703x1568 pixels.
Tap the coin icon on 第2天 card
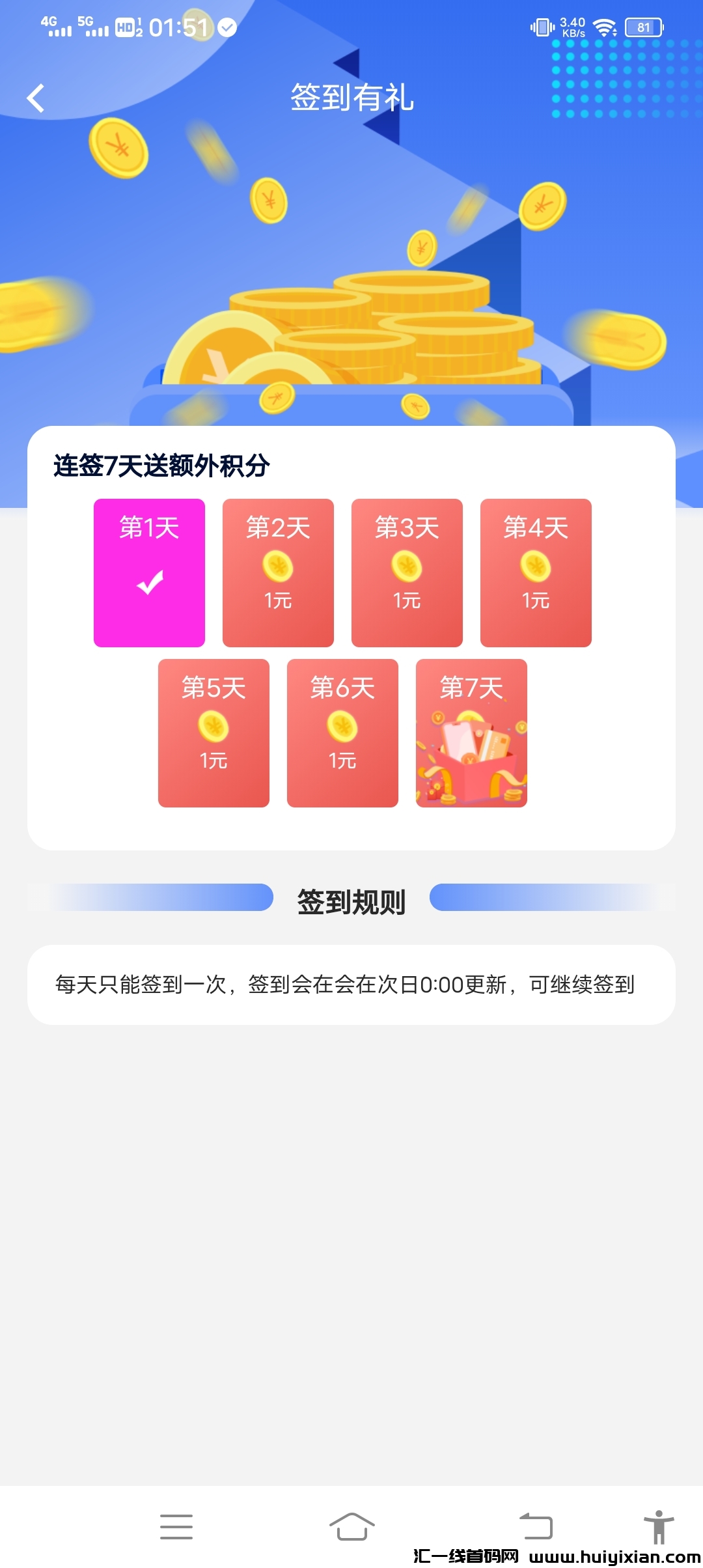(x=278, y=567)
